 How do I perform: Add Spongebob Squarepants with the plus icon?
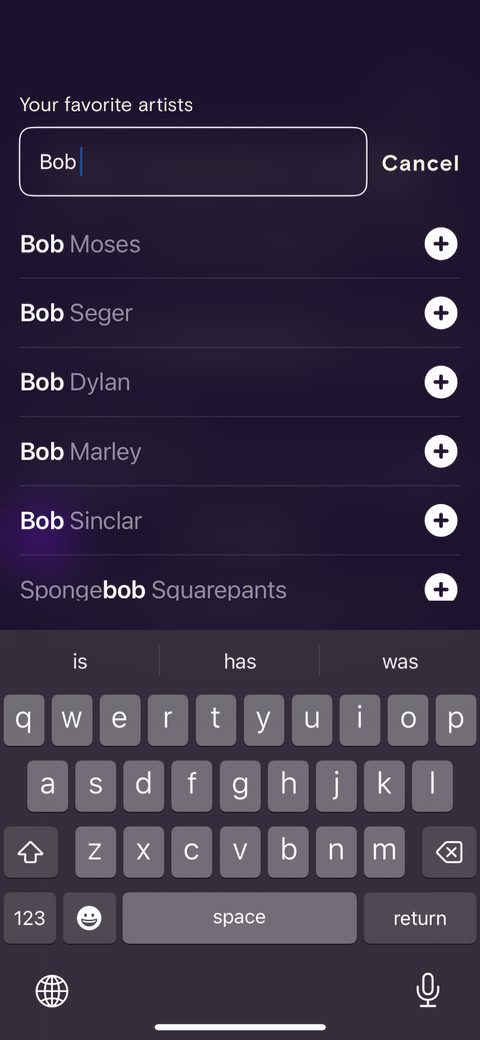[x=441, y=588]
